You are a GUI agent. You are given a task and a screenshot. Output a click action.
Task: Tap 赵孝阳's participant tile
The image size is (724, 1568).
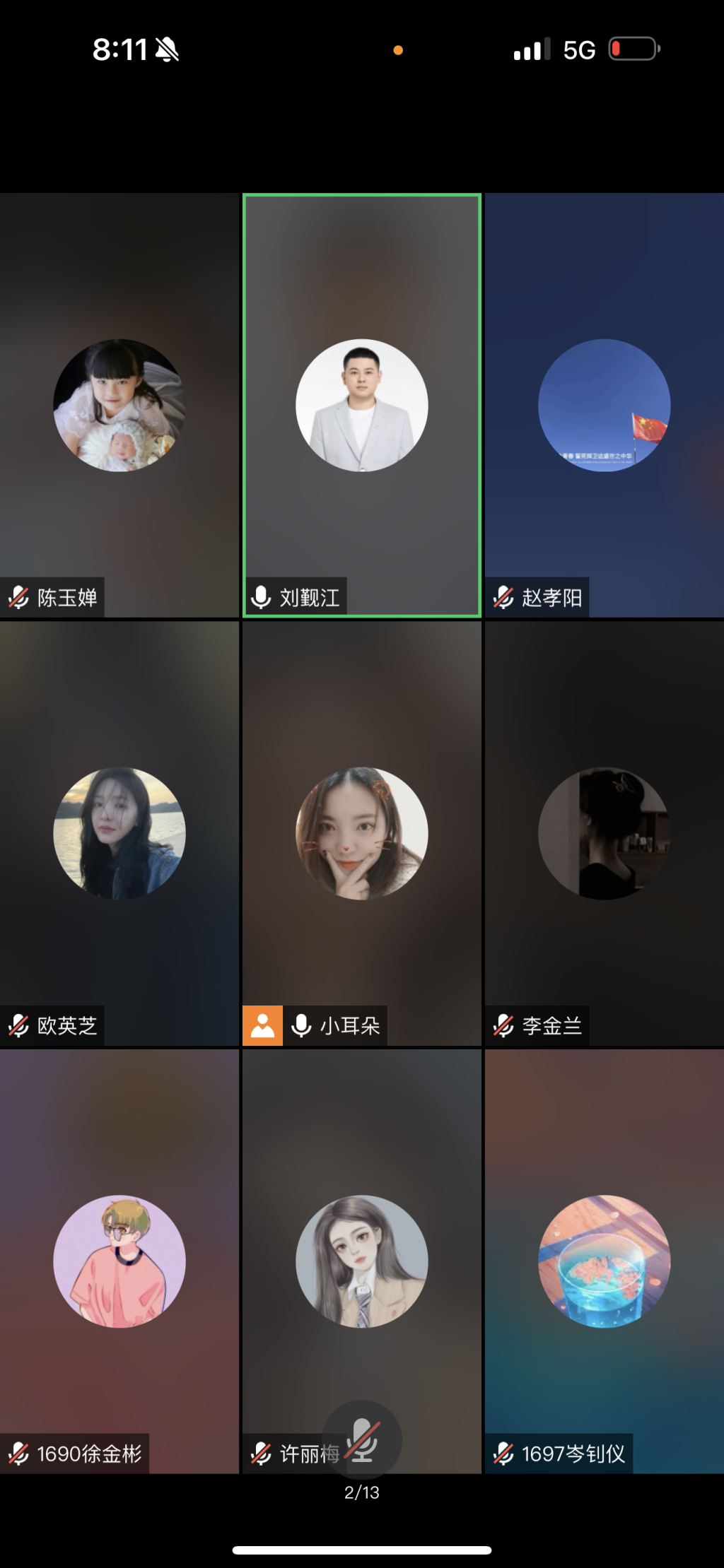pyautogui.click(x=604, y=405)
